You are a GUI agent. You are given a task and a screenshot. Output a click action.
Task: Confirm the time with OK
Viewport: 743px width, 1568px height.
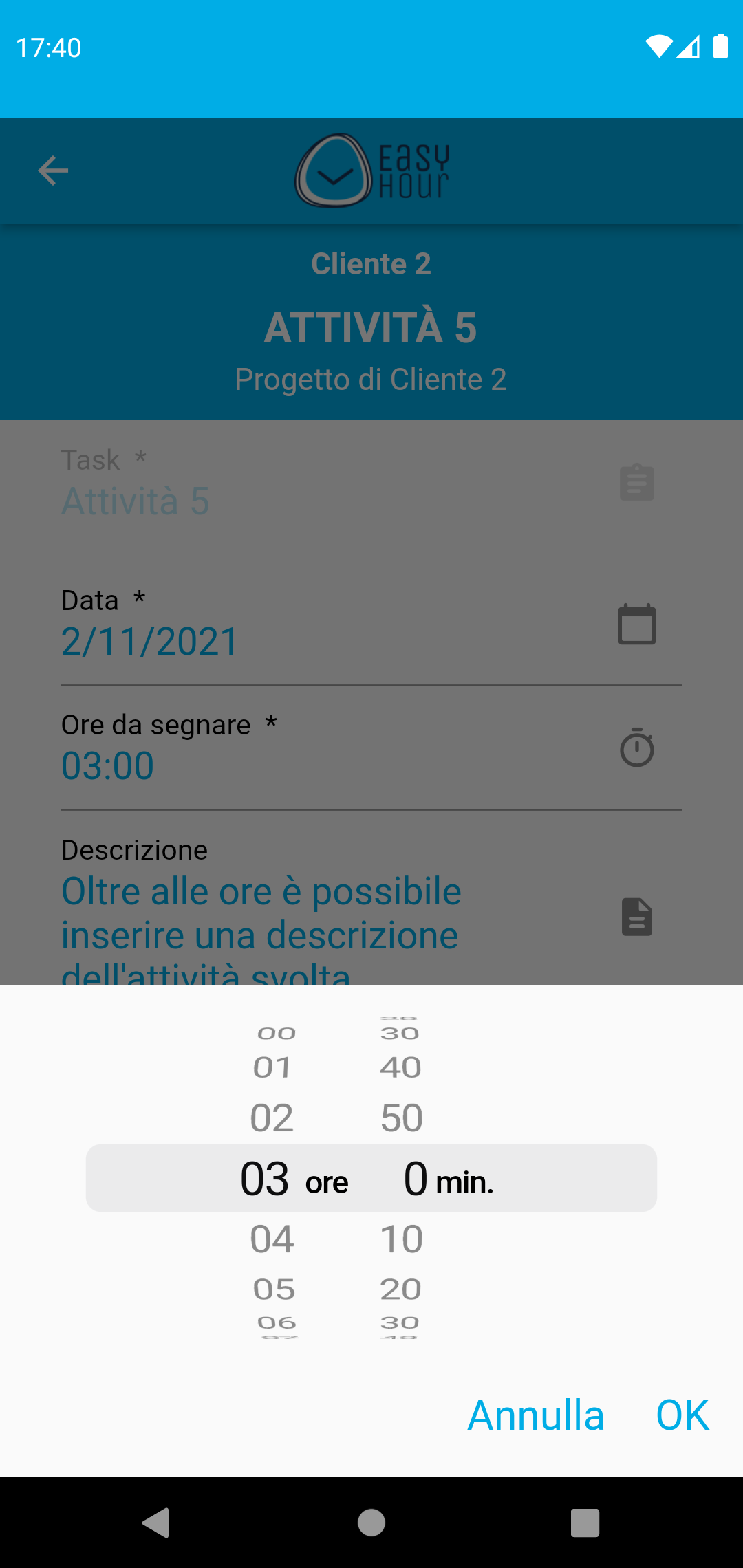point(682,1415)
